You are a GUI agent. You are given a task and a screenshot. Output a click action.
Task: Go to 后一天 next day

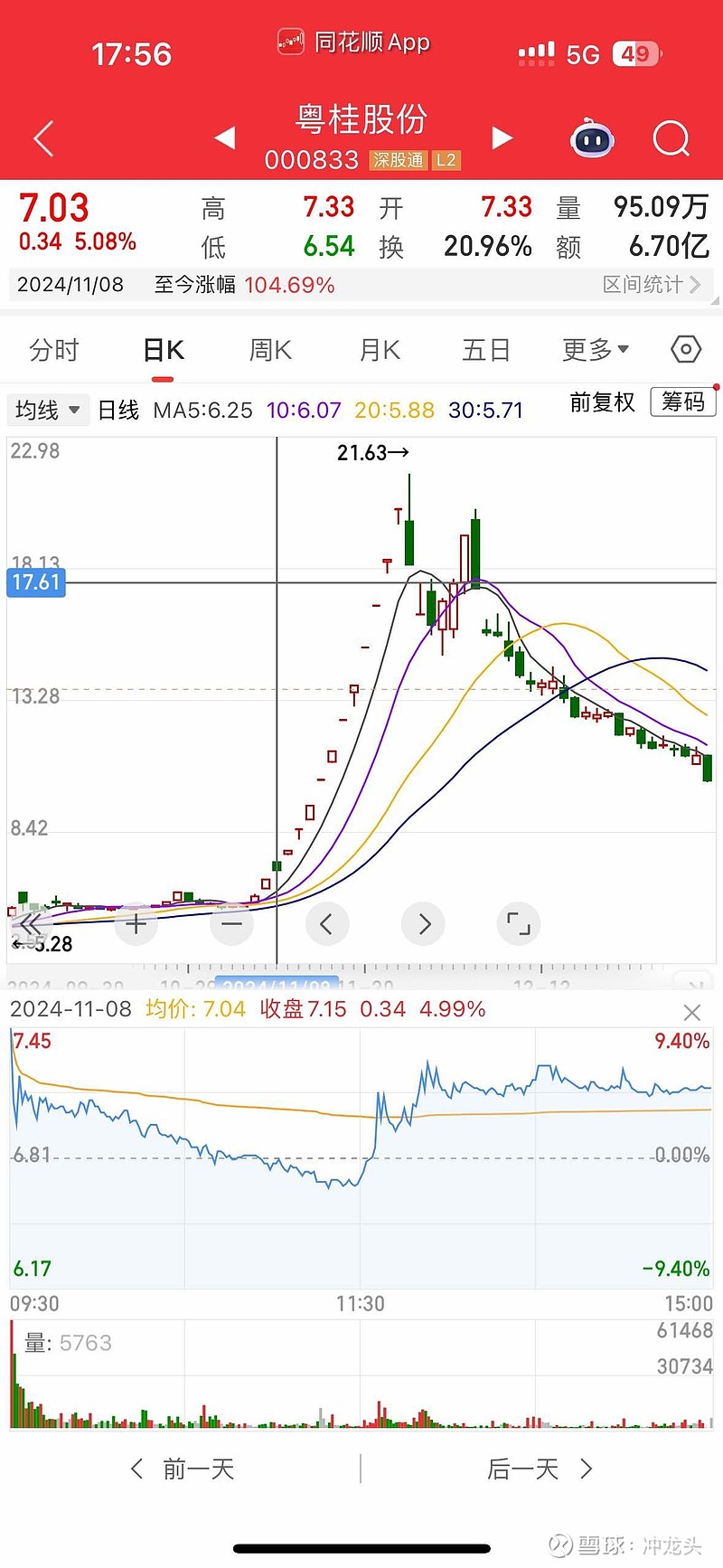point(540,1469)
